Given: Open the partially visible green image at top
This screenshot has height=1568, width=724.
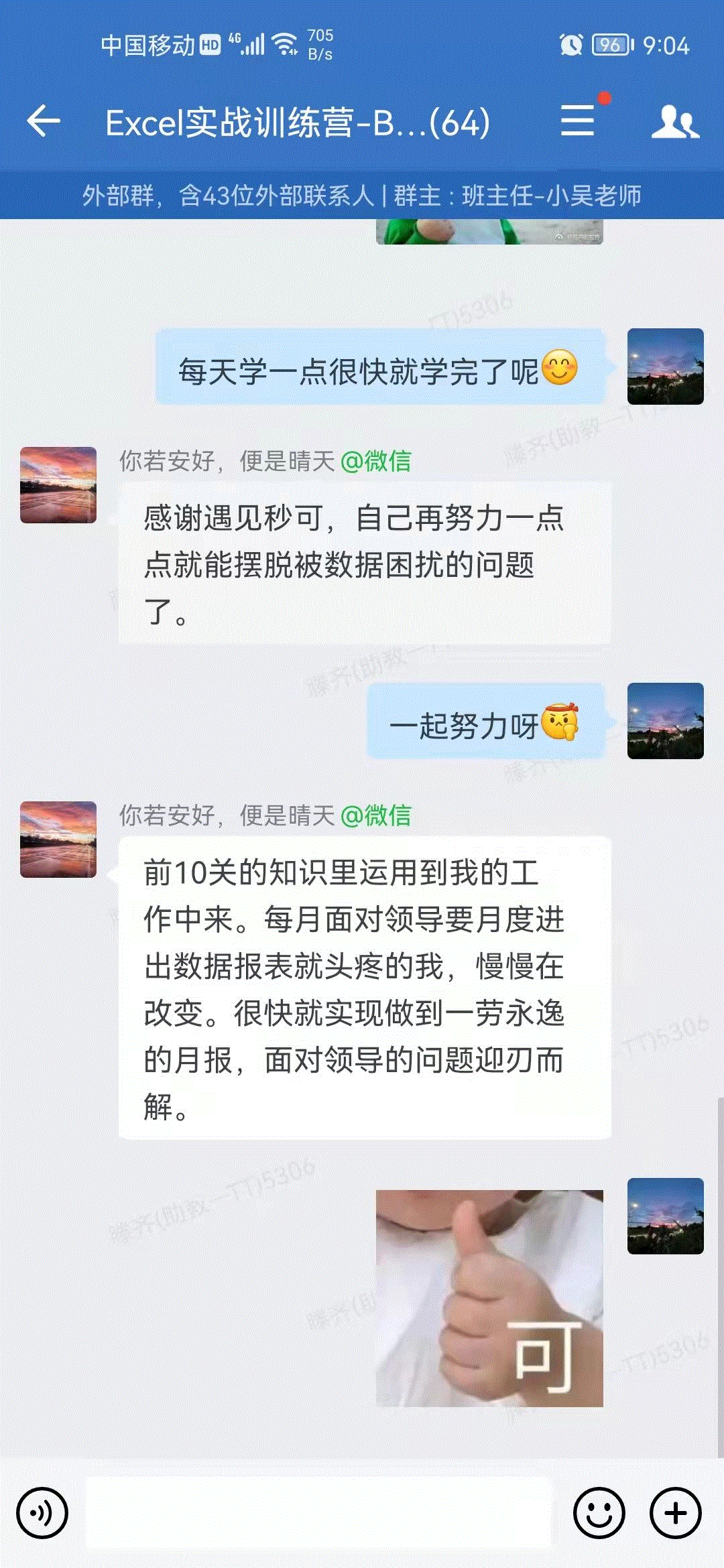Looking at the screenshot, I should 489,232.
